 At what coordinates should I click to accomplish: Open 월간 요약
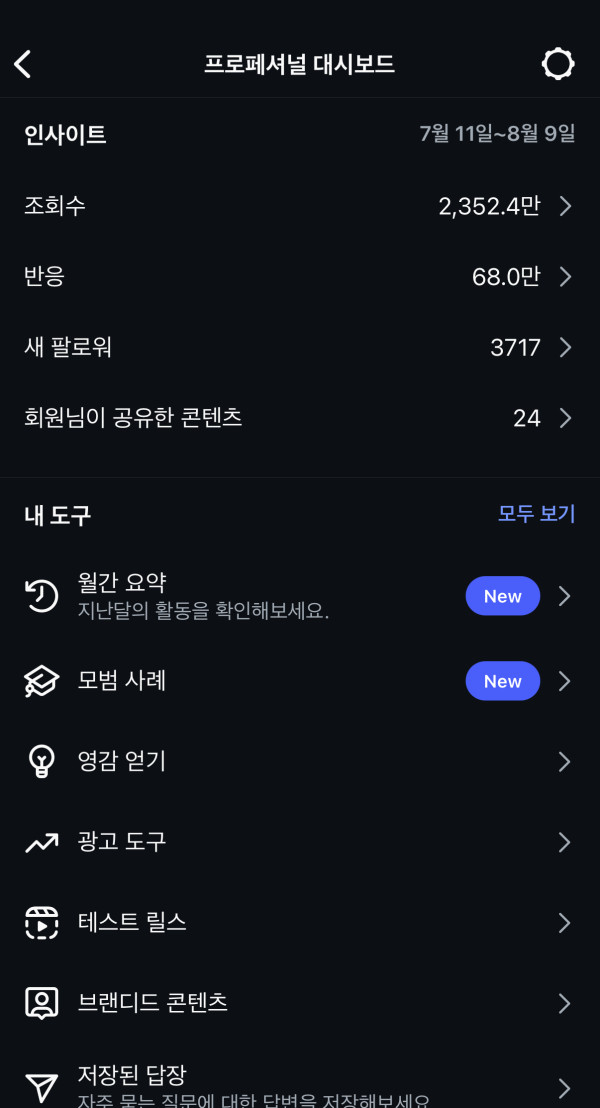300,596
